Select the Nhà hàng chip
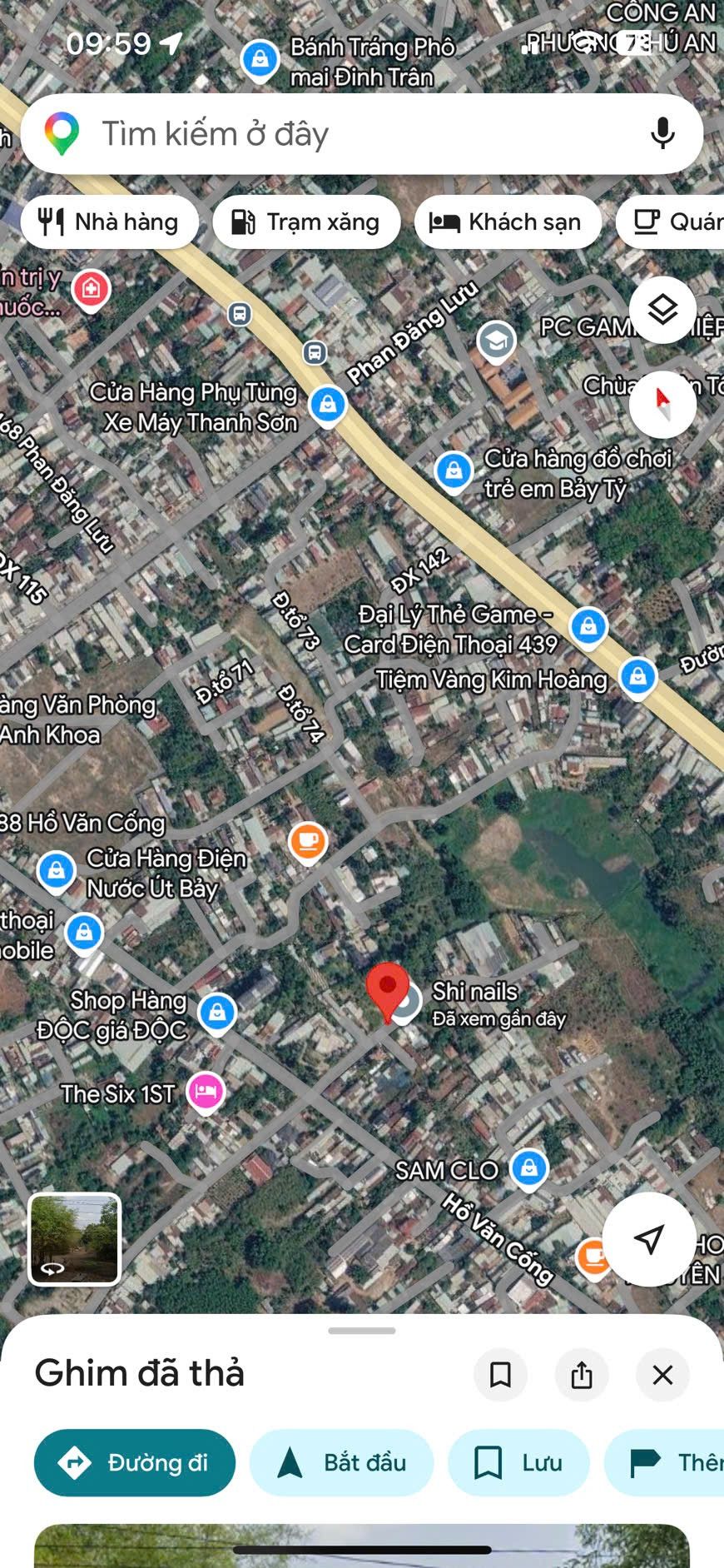 click(x=109, y=222)
